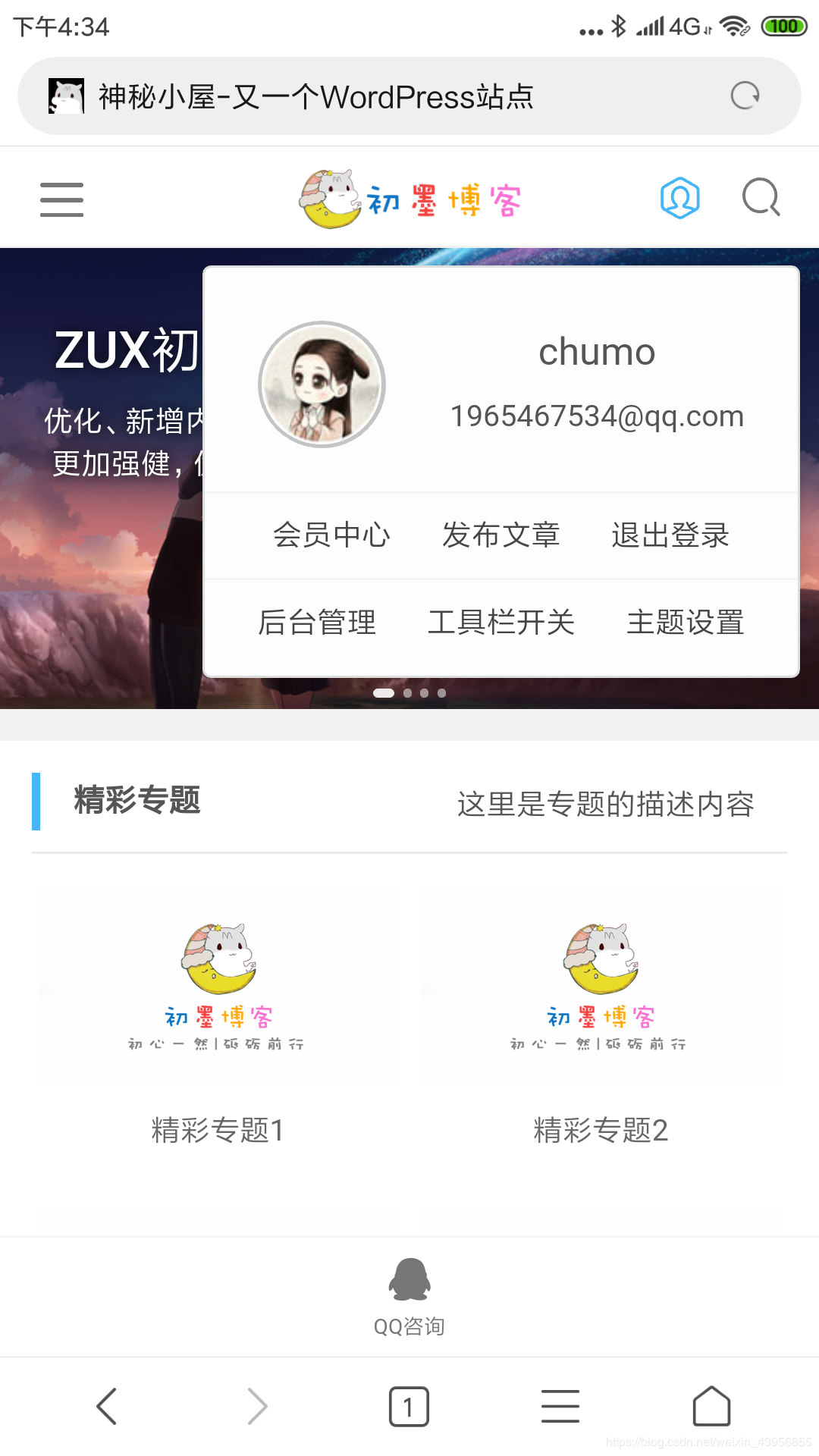Open the site search magnifier

(761, 198)
